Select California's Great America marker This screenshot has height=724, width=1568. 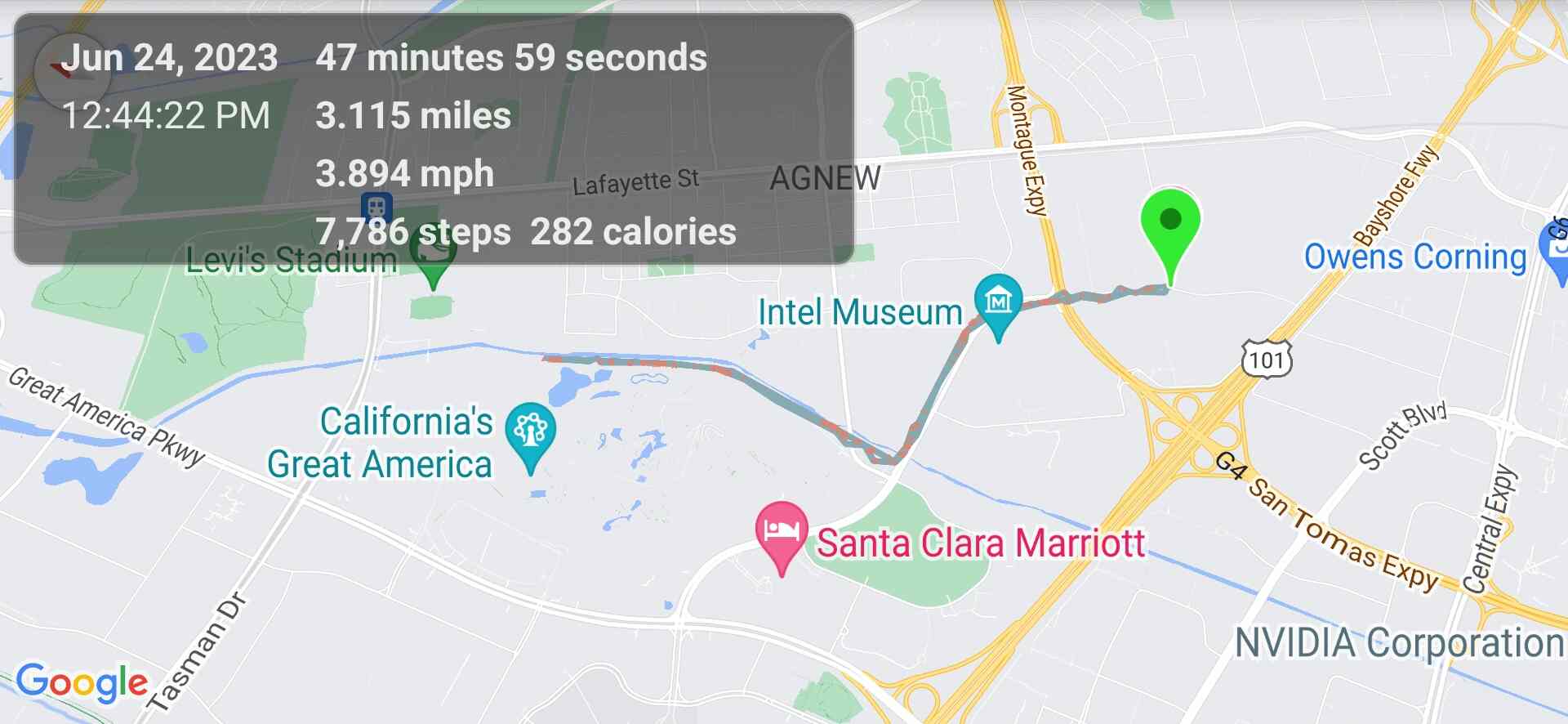[x=530, y=429]
